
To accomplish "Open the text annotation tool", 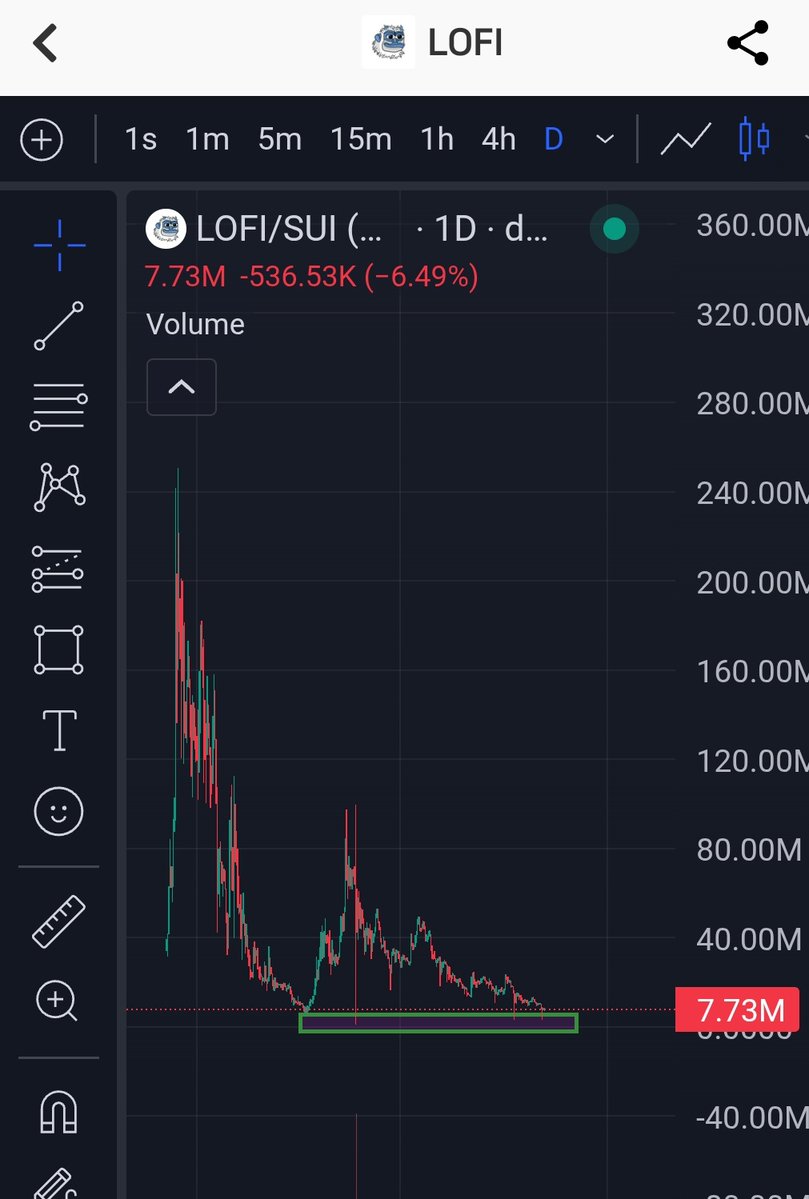I will pos(59,731).
